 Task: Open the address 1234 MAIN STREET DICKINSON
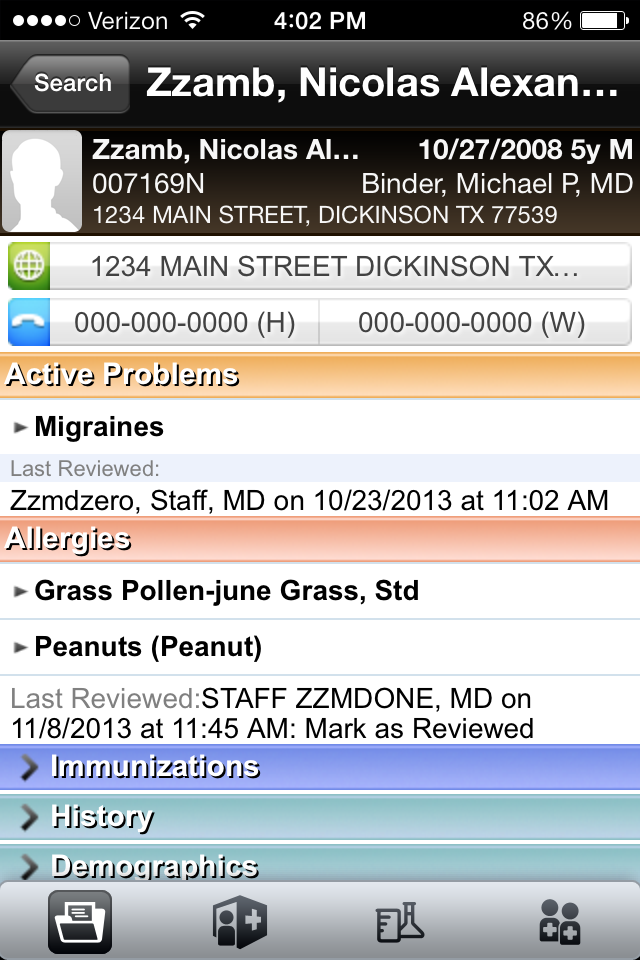click(x=340, y=267)
